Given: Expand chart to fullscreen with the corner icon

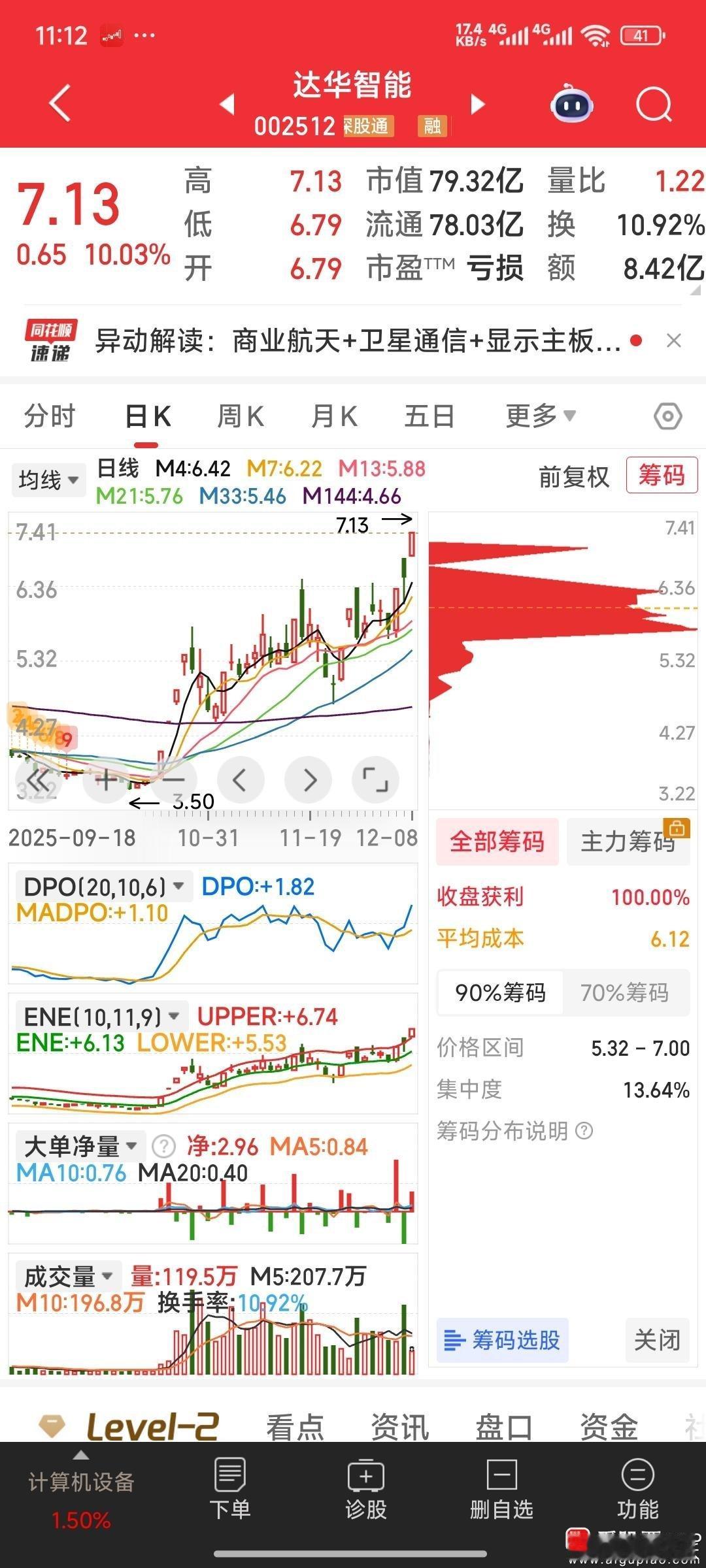Looking at the screenshot, I should coord(375,779).
